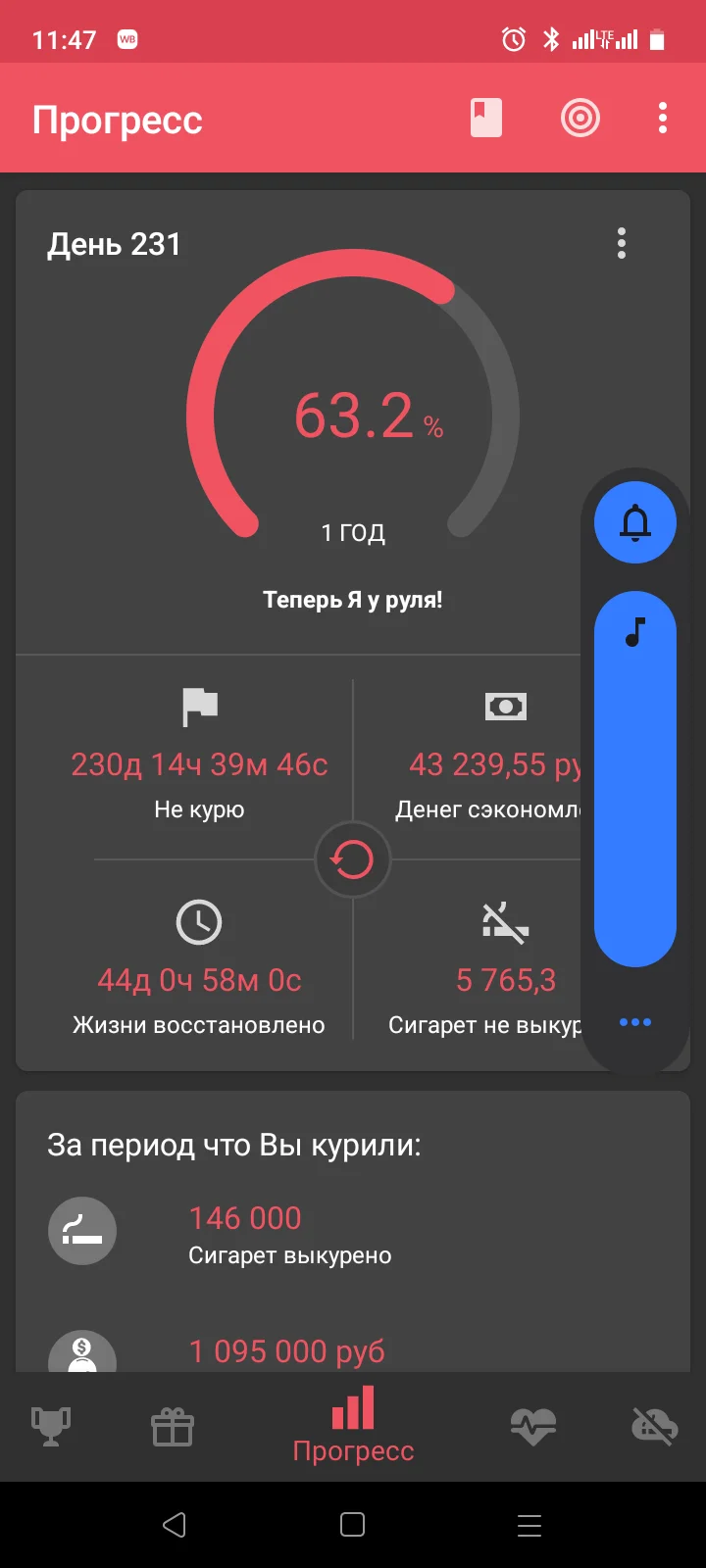Open the 'День 231' card options menu

coord(621,243)
